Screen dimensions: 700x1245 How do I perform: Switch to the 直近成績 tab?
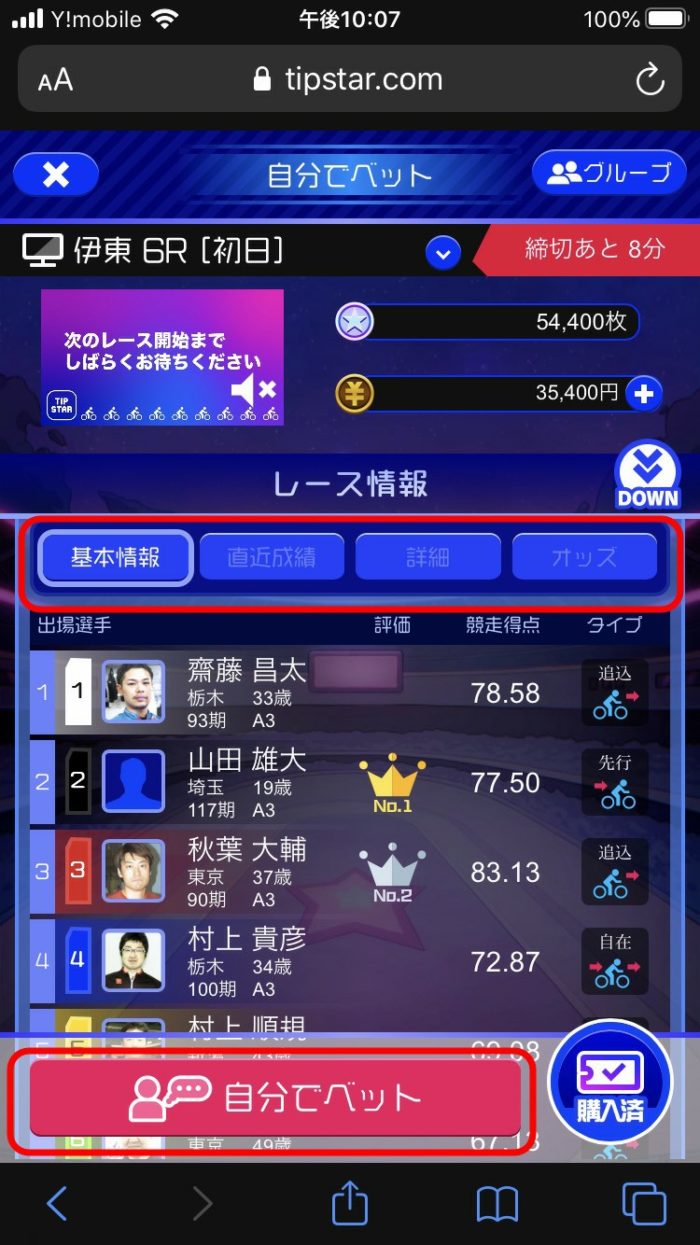pyautogui.click(x=271, y=557)
